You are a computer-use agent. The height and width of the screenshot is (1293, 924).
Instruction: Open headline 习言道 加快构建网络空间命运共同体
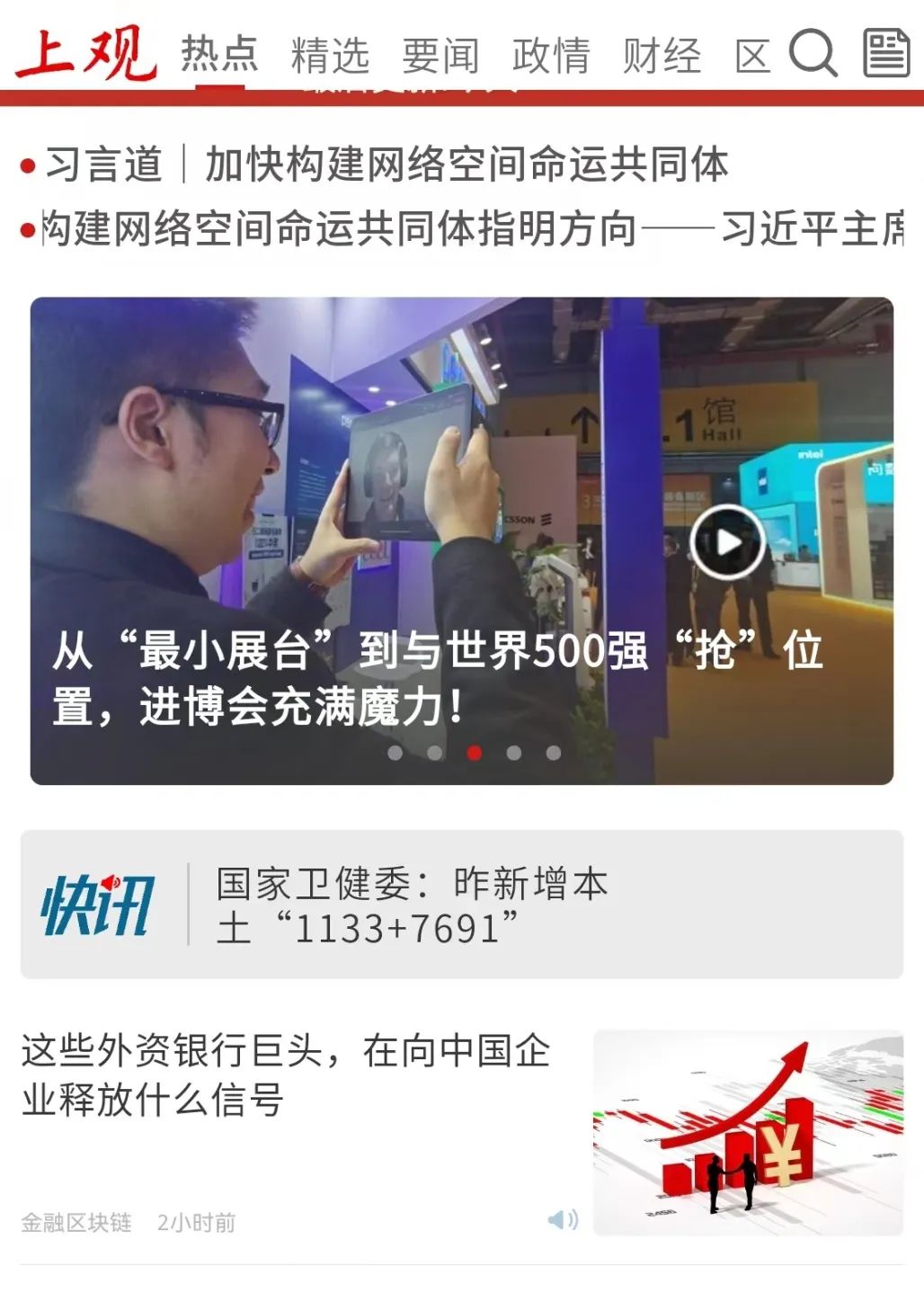[386, 165]
